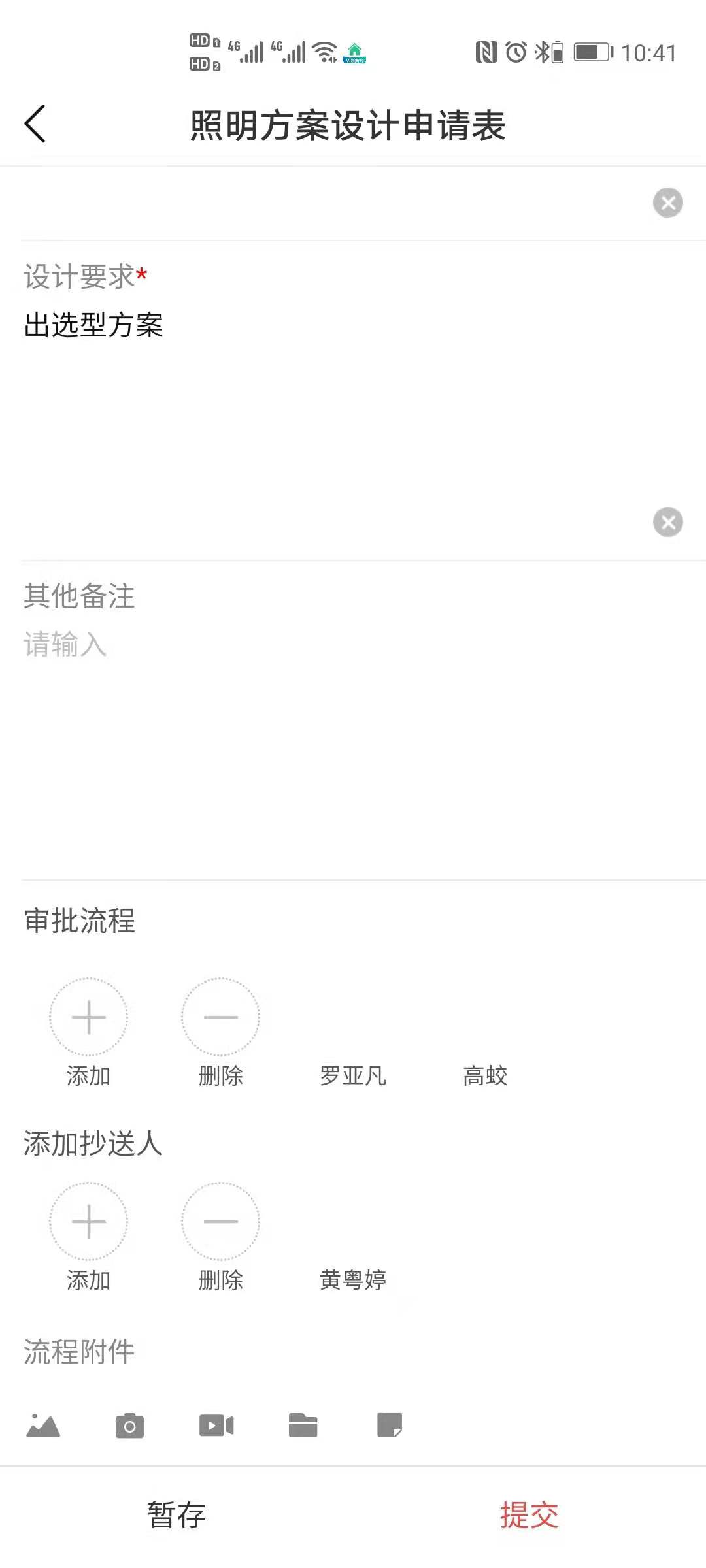706x1568 pixels.
Task: Select approver 罗亚凡
Action: [353, 1075]
